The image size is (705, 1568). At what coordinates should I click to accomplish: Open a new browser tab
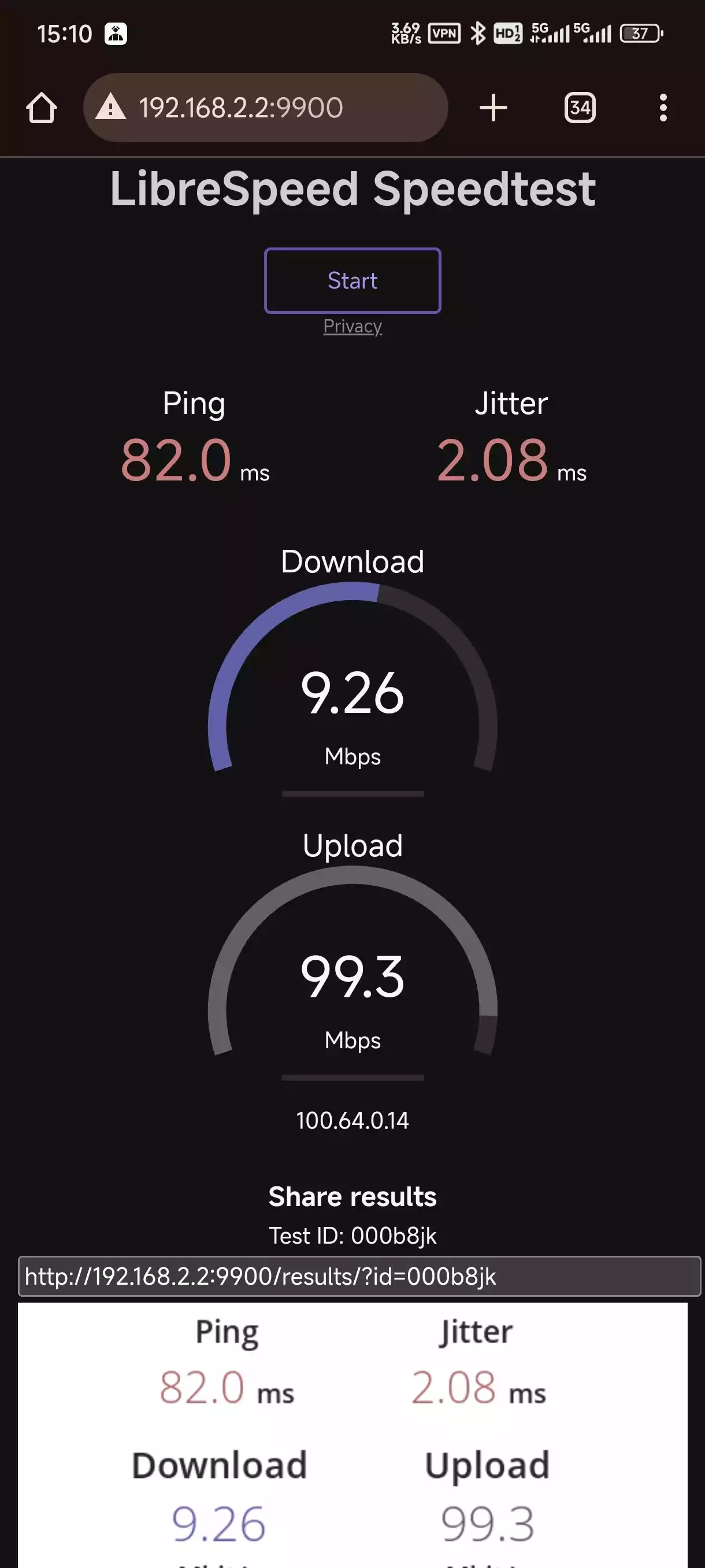click(493, 108)
